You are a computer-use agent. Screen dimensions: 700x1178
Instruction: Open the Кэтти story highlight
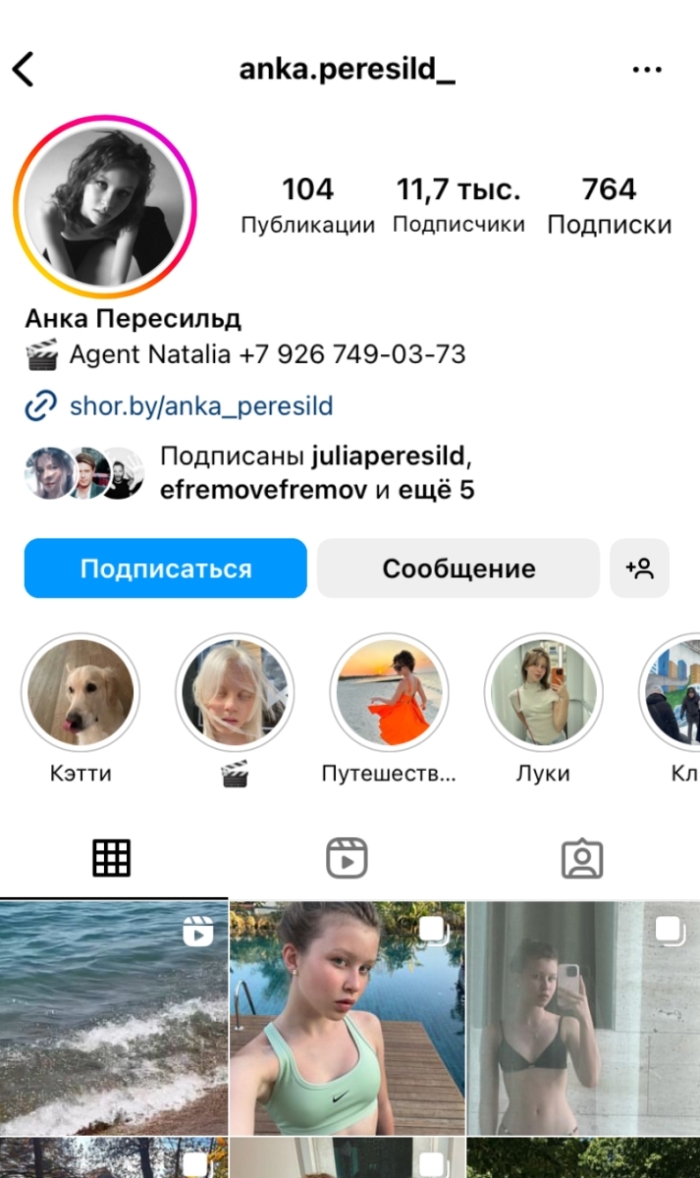point(80,692)
